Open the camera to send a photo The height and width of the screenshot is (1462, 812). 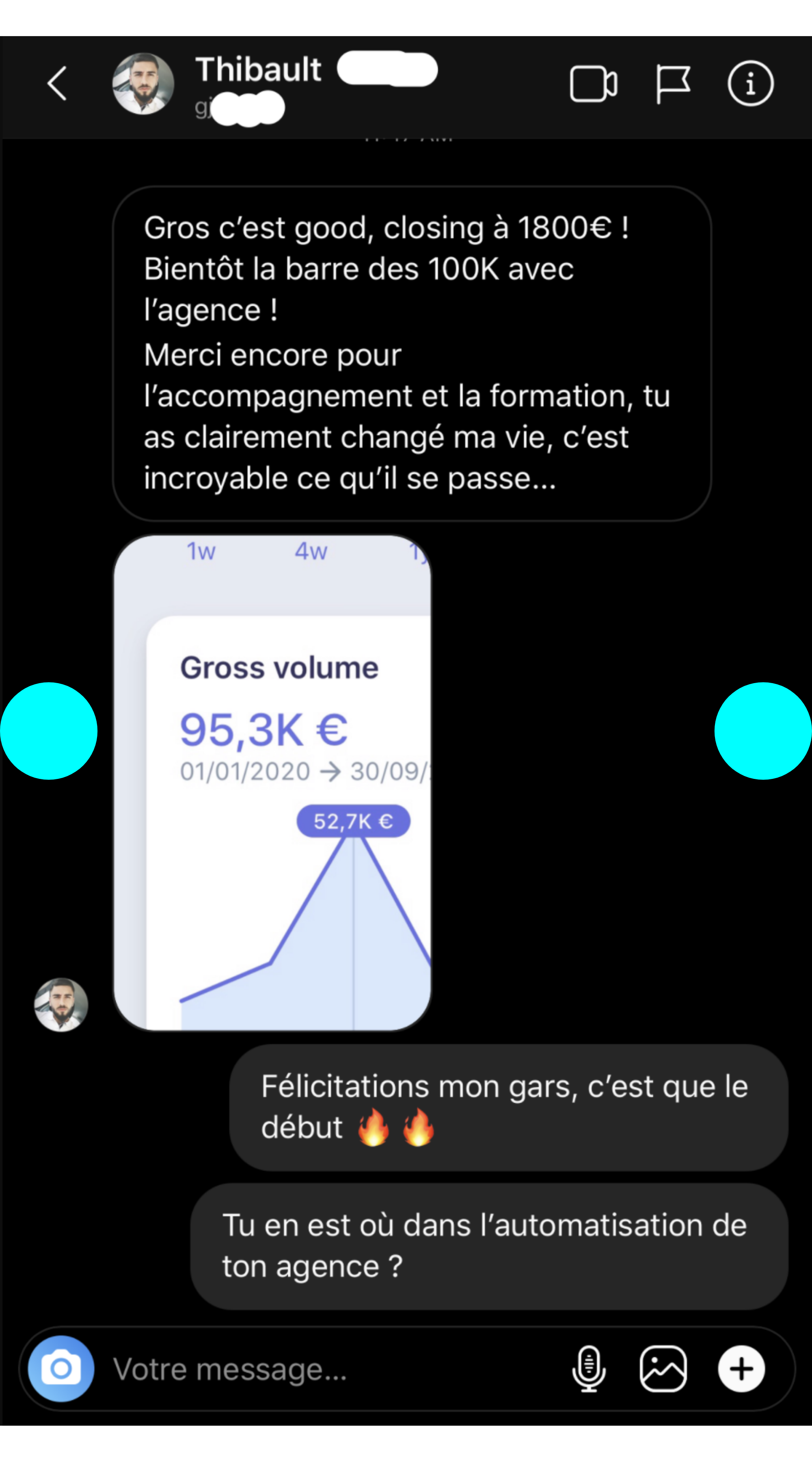coord(61,1368)
